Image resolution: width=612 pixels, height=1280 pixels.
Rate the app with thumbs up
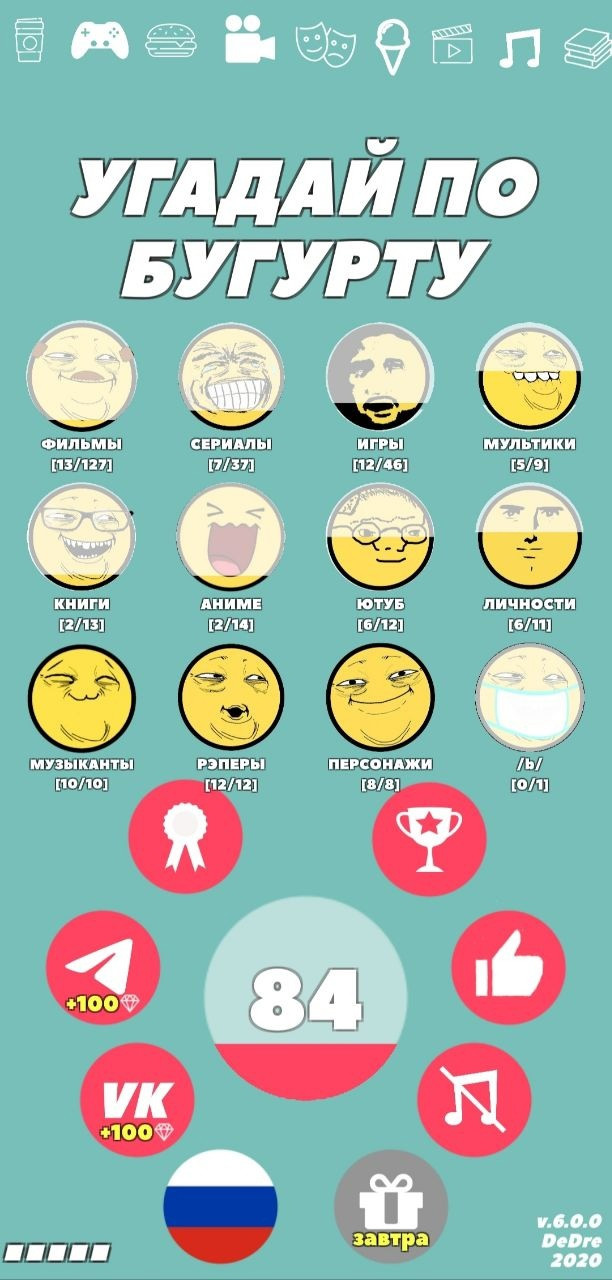[x=508, y=967]
